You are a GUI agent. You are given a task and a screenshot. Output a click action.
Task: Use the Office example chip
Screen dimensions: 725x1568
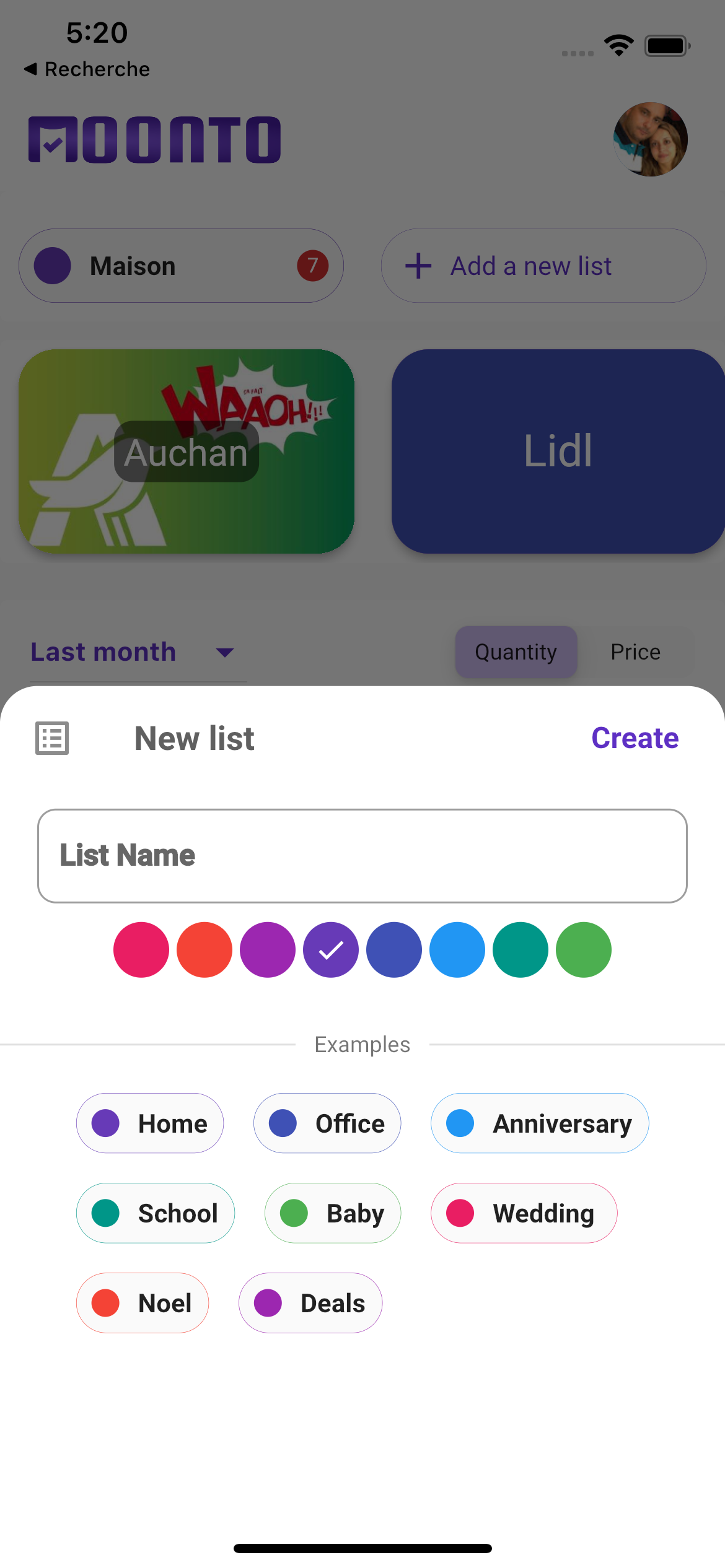pyautogui.click(x=327, y=1123)
